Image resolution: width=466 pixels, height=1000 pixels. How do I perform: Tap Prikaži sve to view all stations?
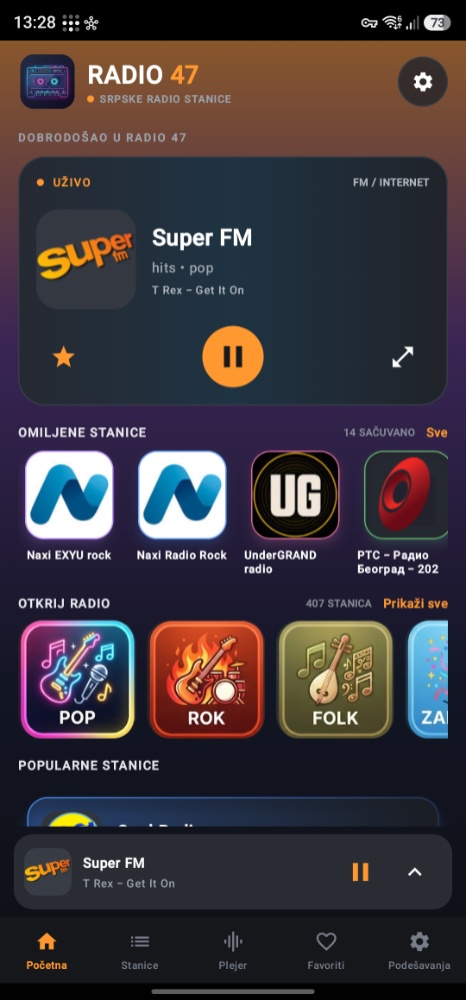click(415, 603)
